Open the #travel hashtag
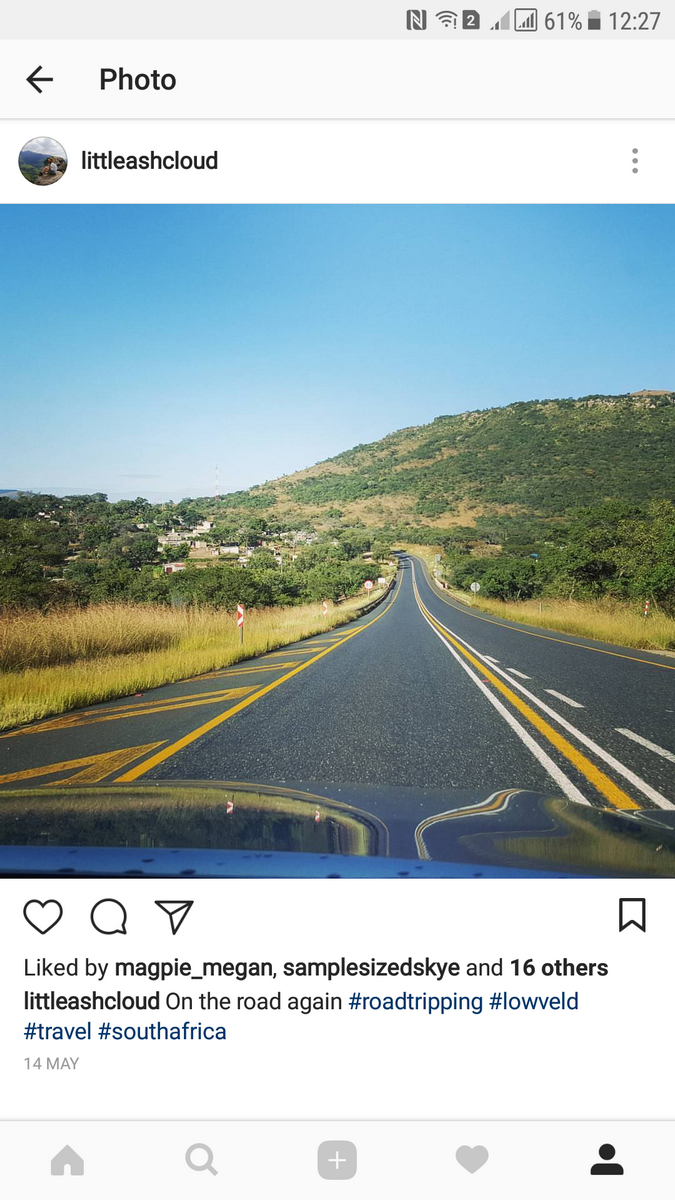The height and width of the screenshot is (1200, 675). [x=57, y=1031]
